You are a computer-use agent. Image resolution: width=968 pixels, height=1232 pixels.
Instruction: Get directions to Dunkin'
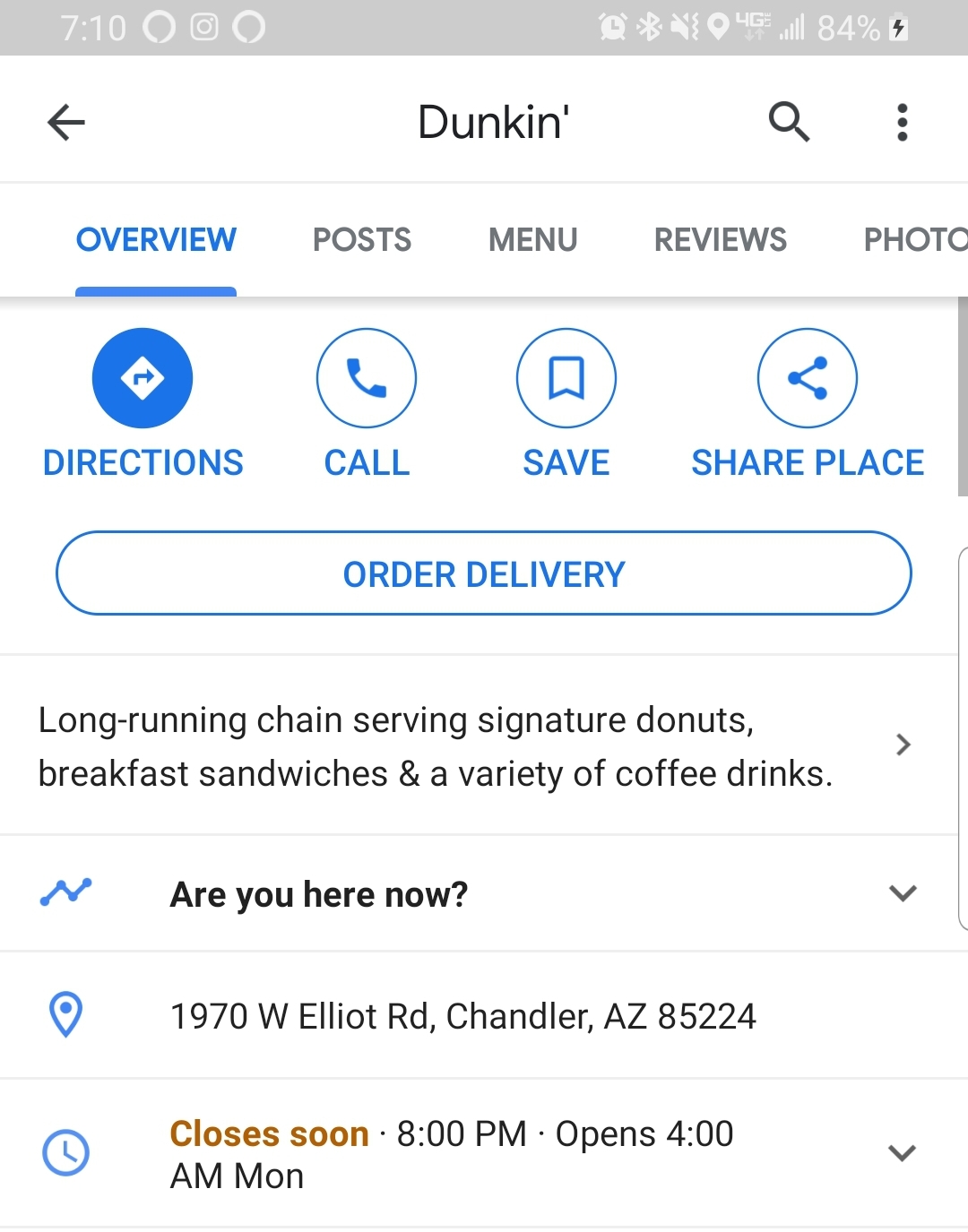coord(143,379)
